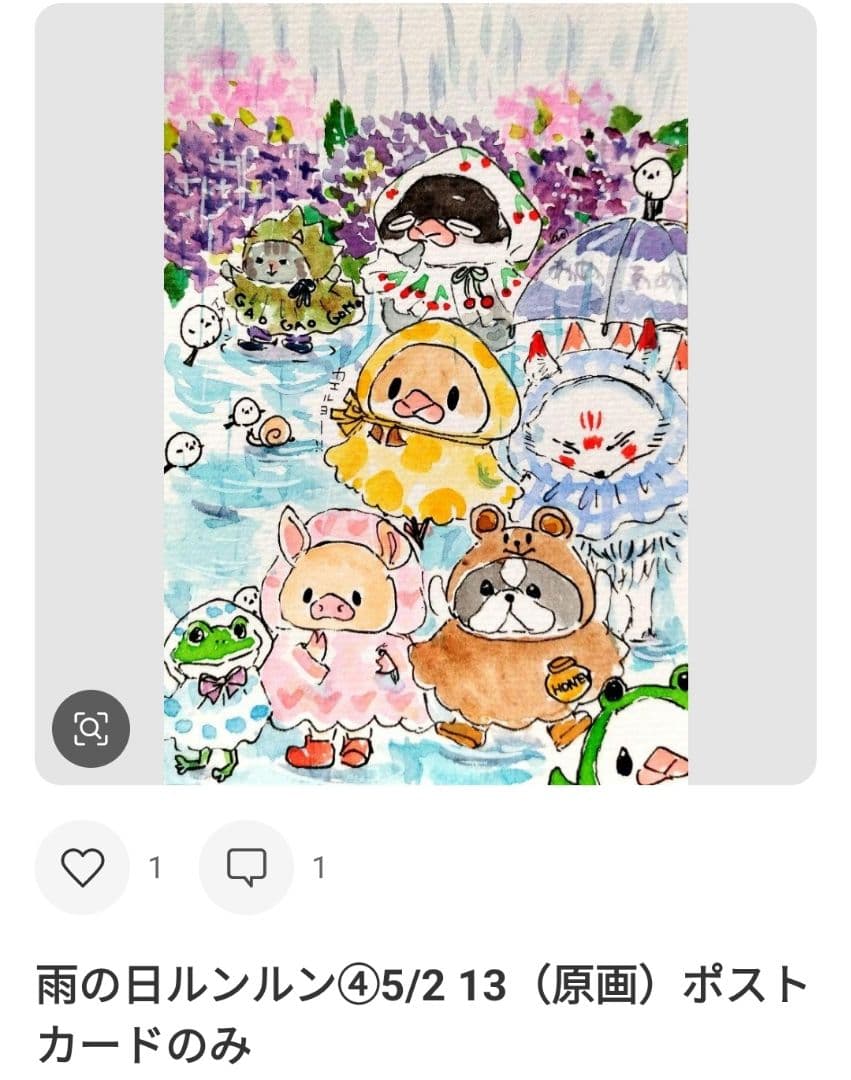Open the comments speech bubble
The image size is (851, 1080).
point(246,867)
